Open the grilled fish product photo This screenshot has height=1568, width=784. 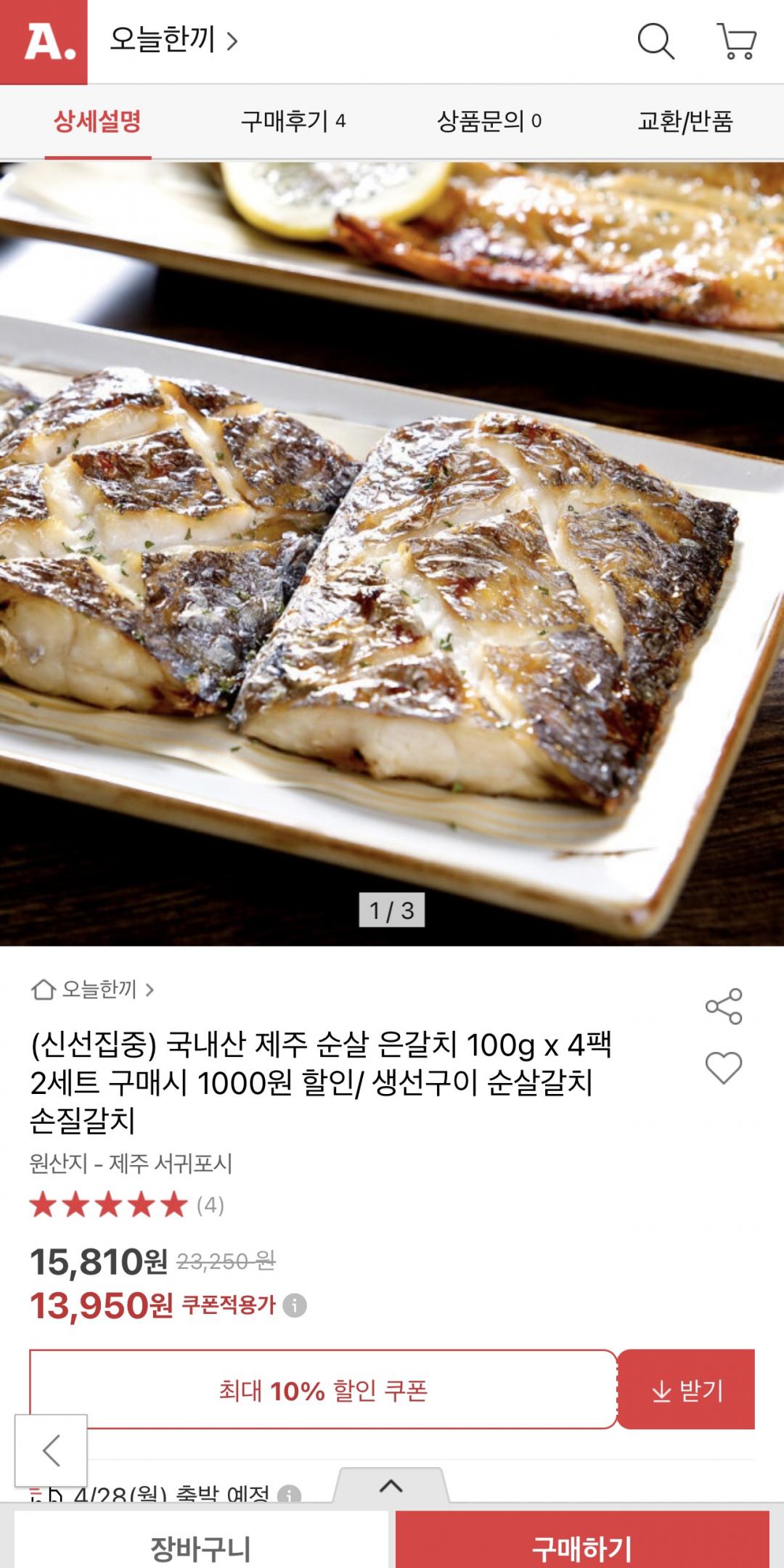[392, 552]
